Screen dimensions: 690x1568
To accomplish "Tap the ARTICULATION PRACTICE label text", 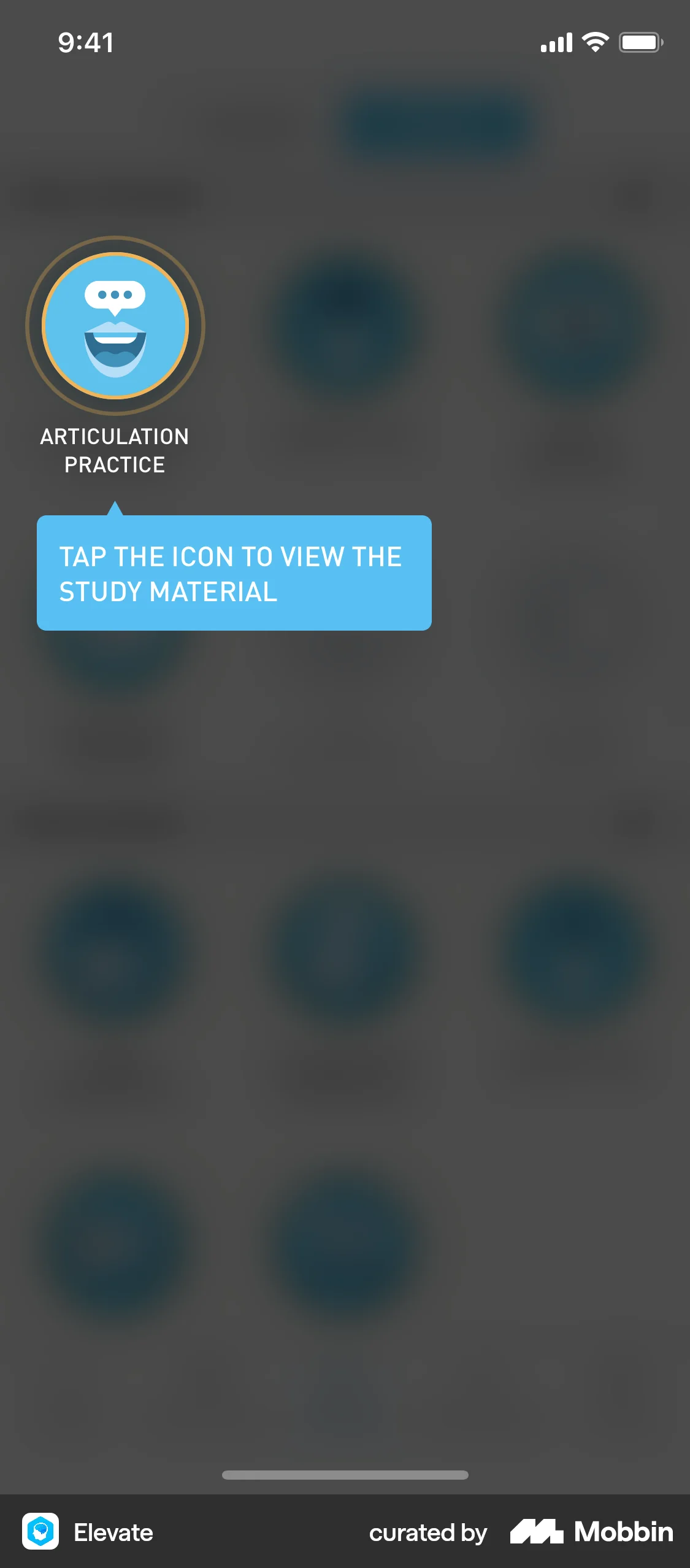I will click(114, 450).
